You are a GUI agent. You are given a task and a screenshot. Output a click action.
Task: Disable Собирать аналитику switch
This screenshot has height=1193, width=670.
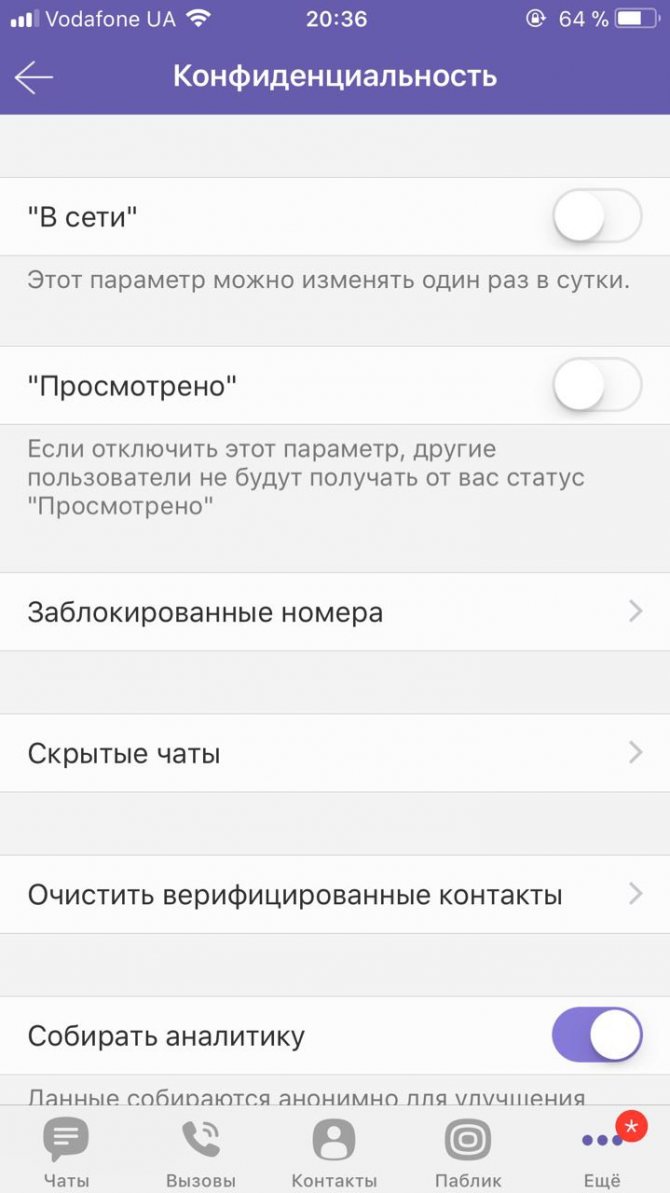[x=597, y=1035]
